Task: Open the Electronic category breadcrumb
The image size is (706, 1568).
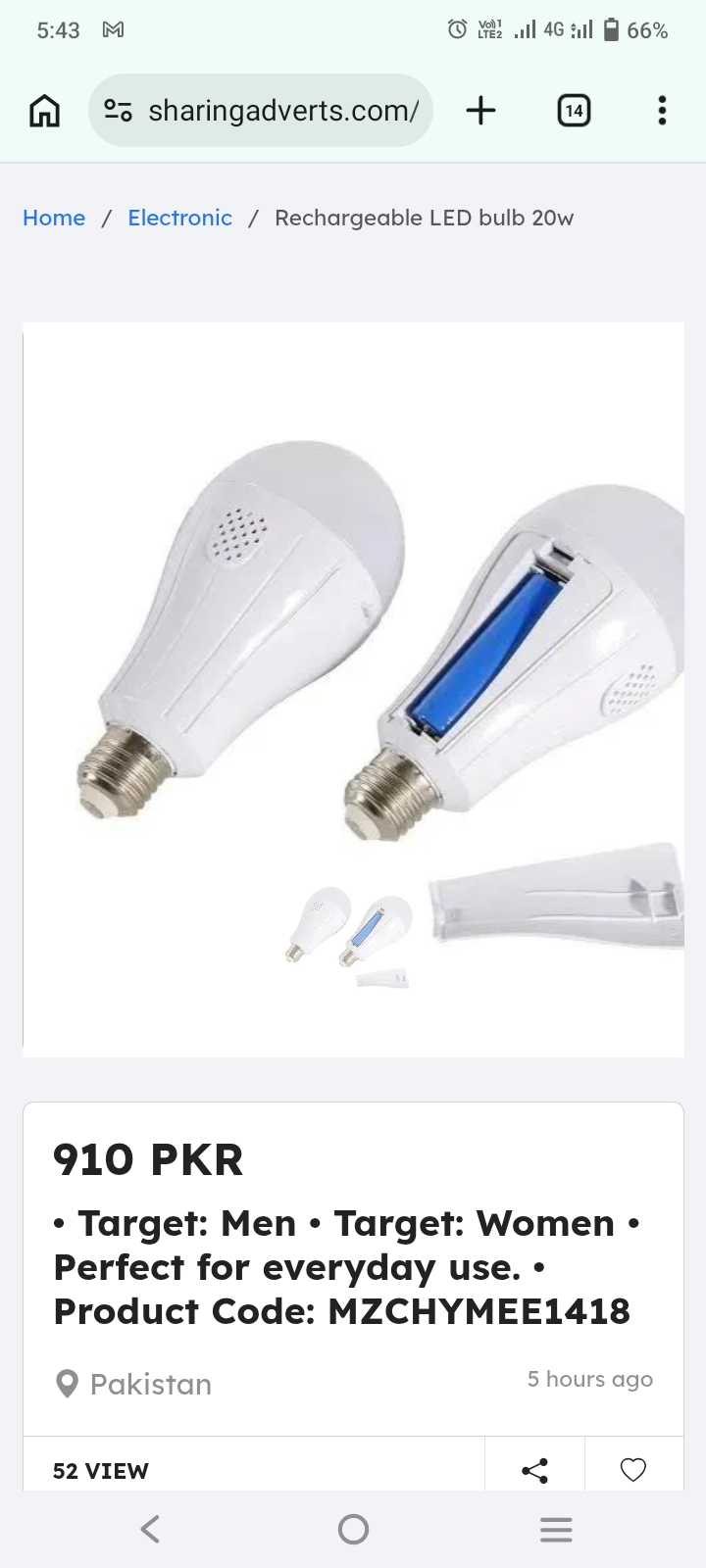Action: coord(180,218)
